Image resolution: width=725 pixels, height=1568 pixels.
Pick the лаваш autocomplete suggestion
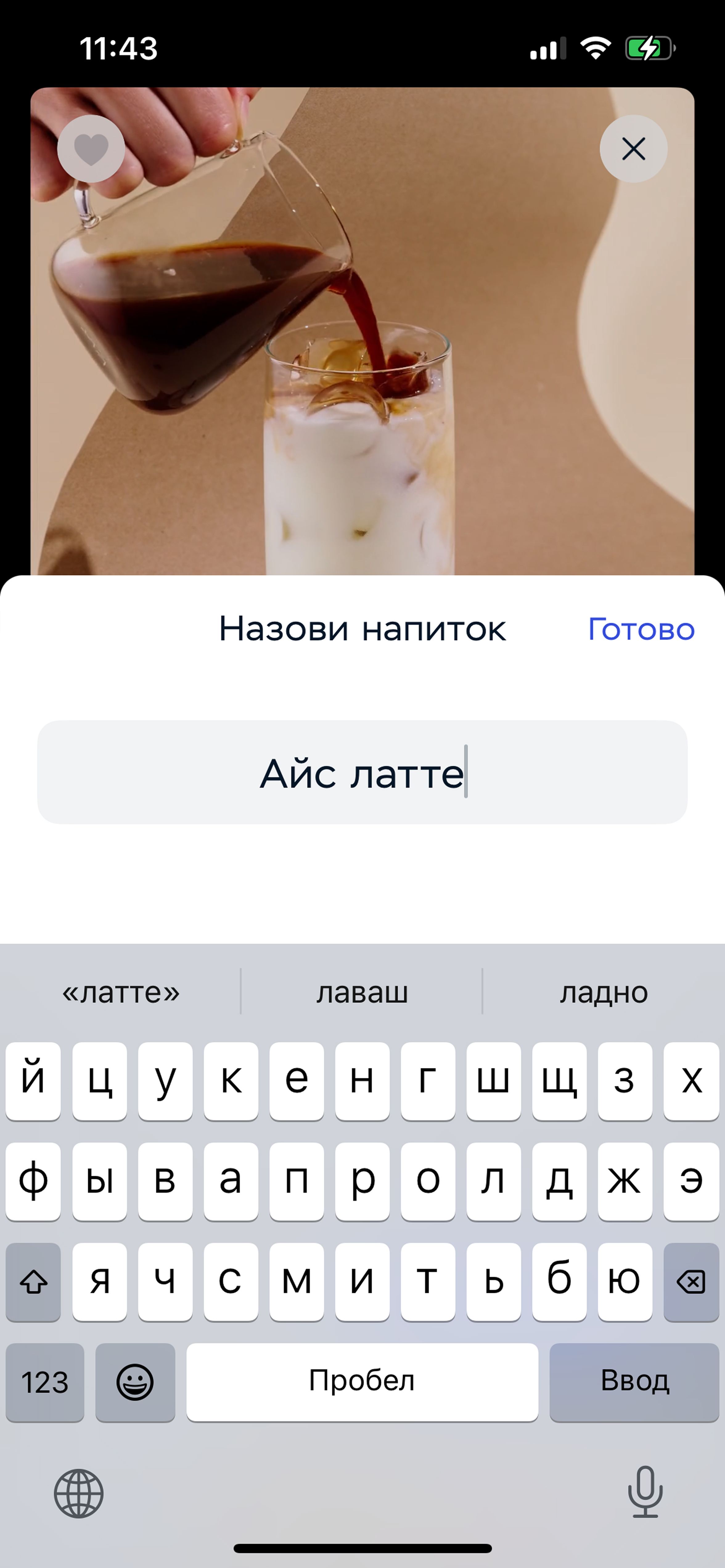362,992
